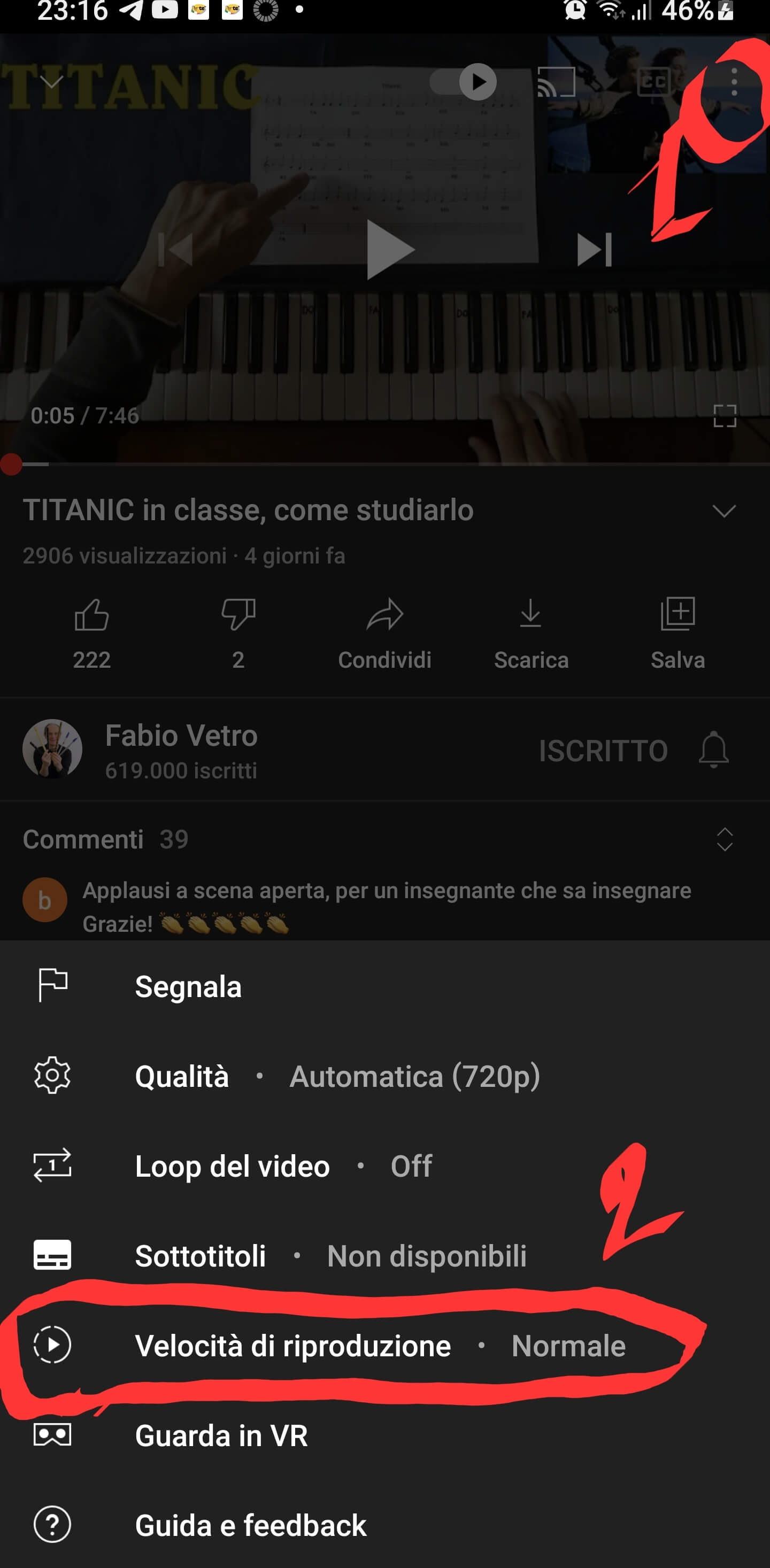Open Segnala to report the video
This screenshot has width=770, height=1568.
188,987
